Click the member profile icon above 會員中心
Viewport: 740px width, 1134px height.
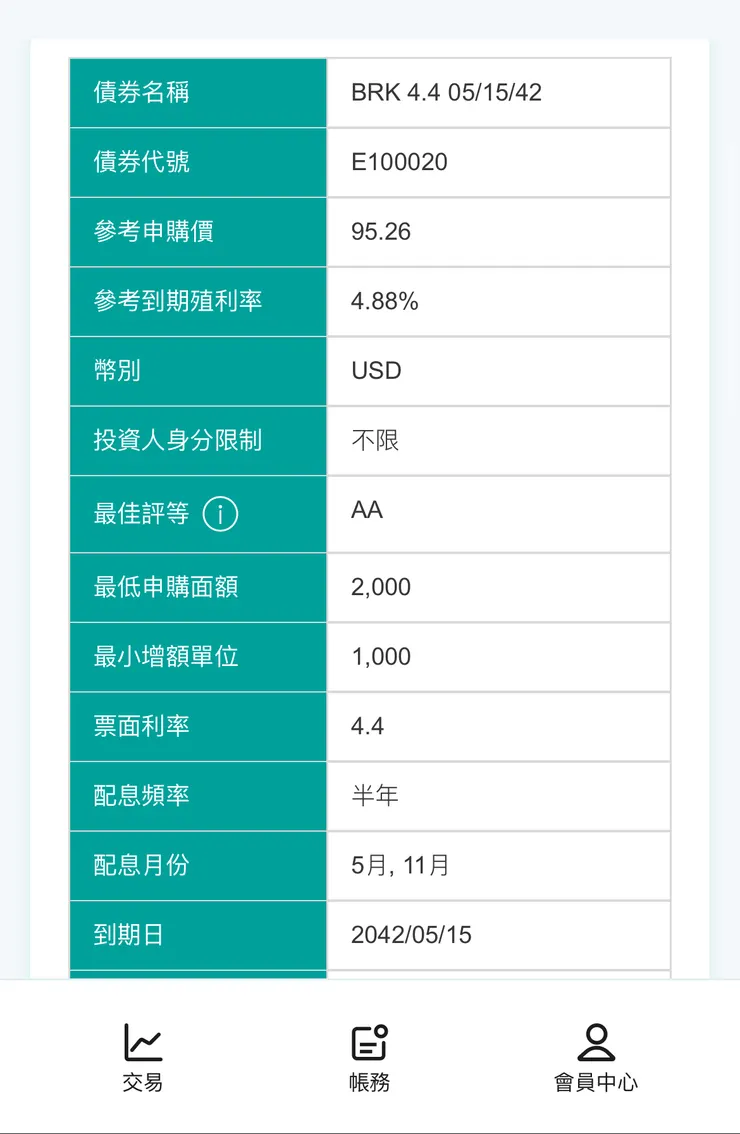click(597, 1040)
